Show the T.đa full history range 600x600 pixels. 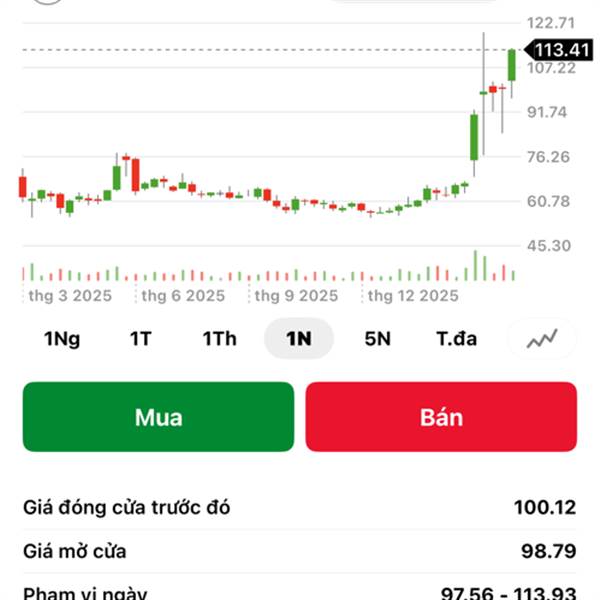(x=456, y=339)
